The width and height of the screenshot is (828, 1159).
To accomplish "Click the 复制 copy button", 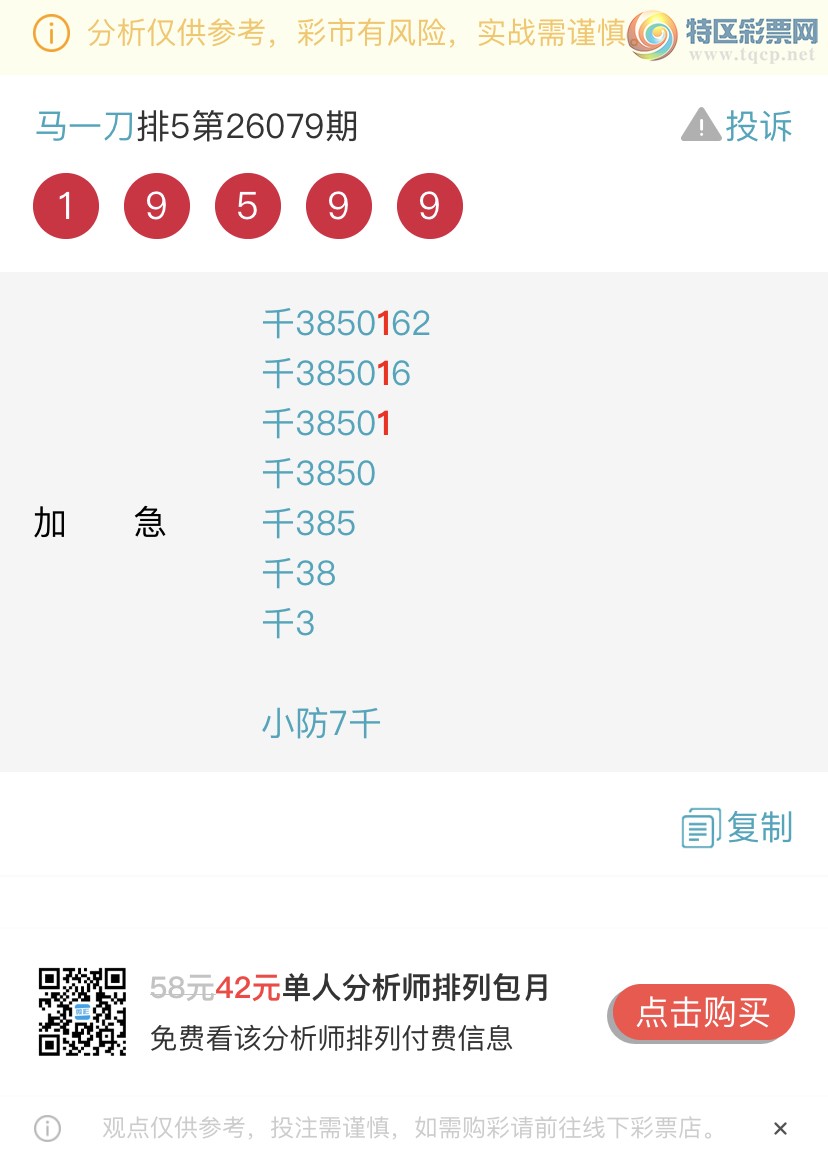I will pyautogui.click(x=758, y=828).
